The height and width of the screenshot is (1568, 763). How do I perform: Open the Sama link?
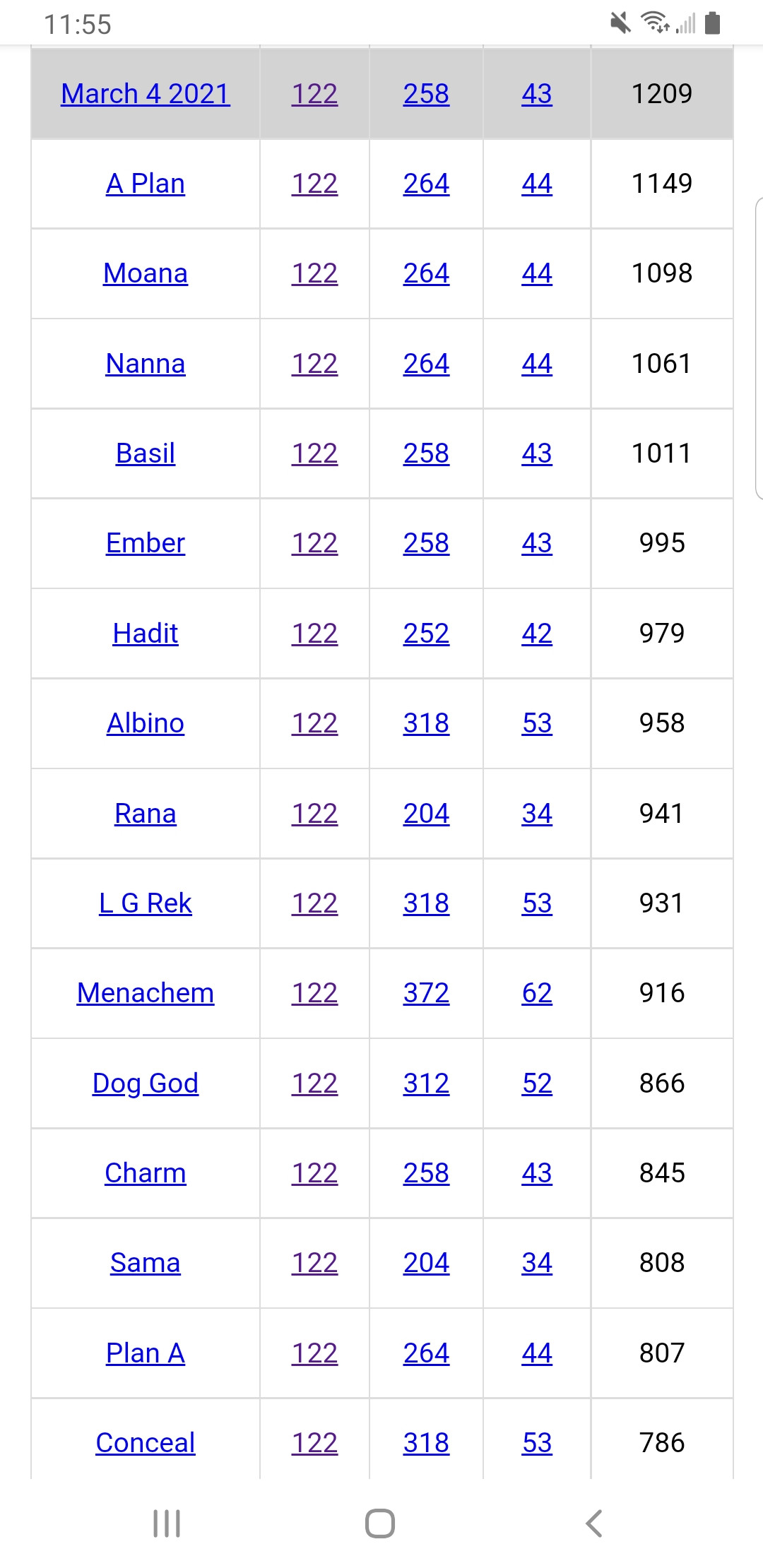click(146, 1263)
